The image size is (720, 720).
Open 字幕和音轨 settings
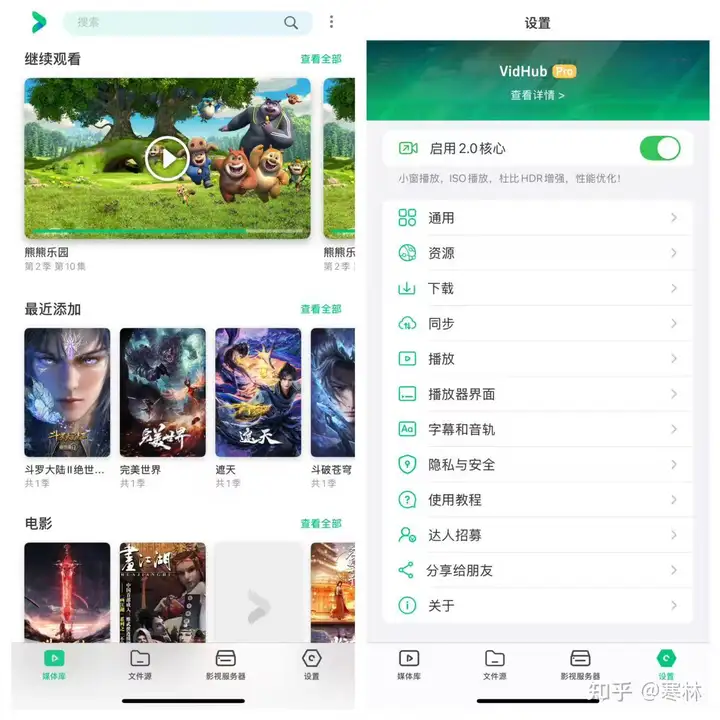pyautogui.click(x=538, y=429)
